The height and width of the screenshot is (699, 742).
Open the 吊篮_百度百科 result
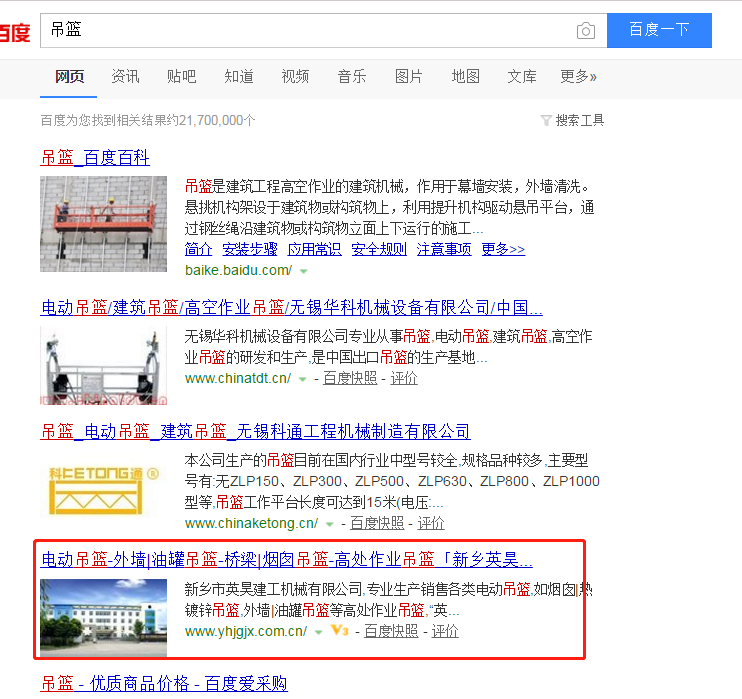click(95, 157)
